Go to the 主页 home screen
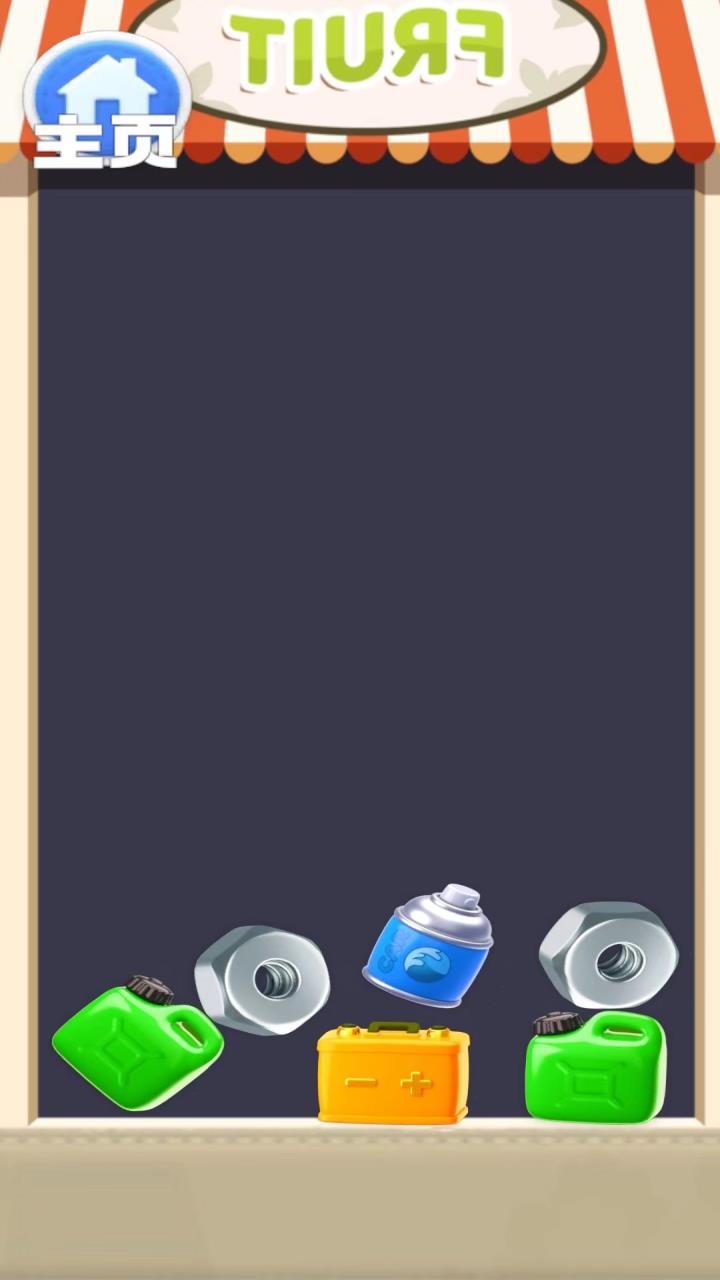This screenshot has width=720, height=1280. click(x=107, y=100)
